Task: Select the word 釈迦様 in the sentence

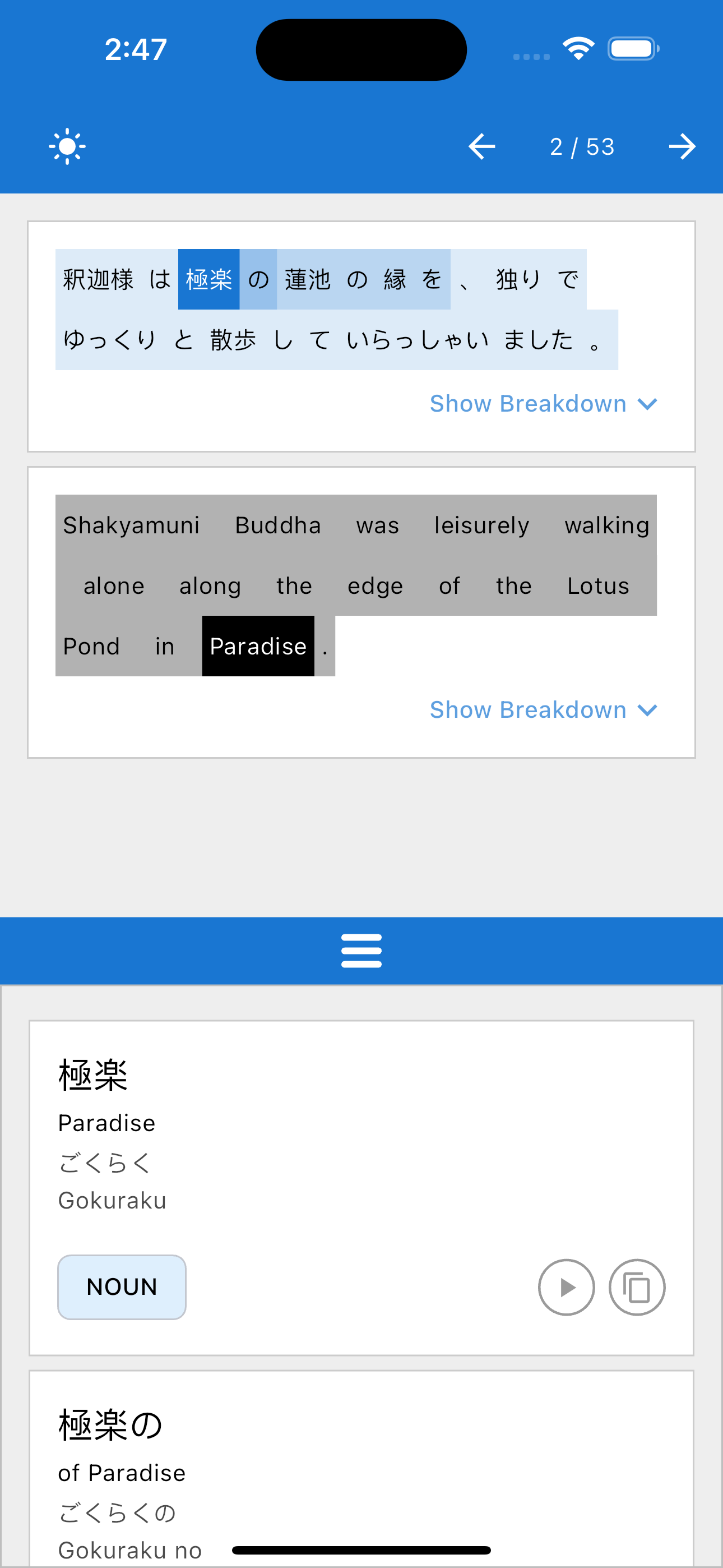Action: (x=98, y=280)
